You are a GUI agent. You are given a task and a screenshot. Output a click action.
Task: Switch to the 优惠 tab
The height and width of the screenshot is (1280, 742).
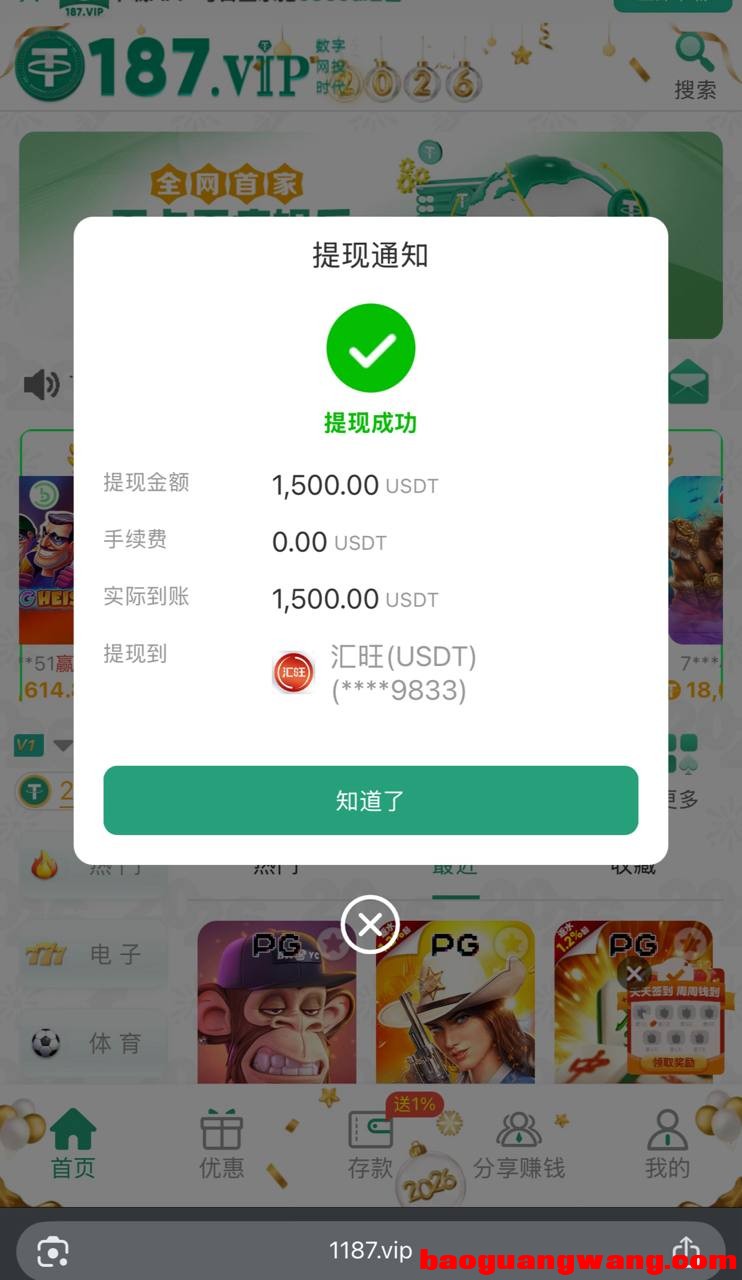[222, 1144]
